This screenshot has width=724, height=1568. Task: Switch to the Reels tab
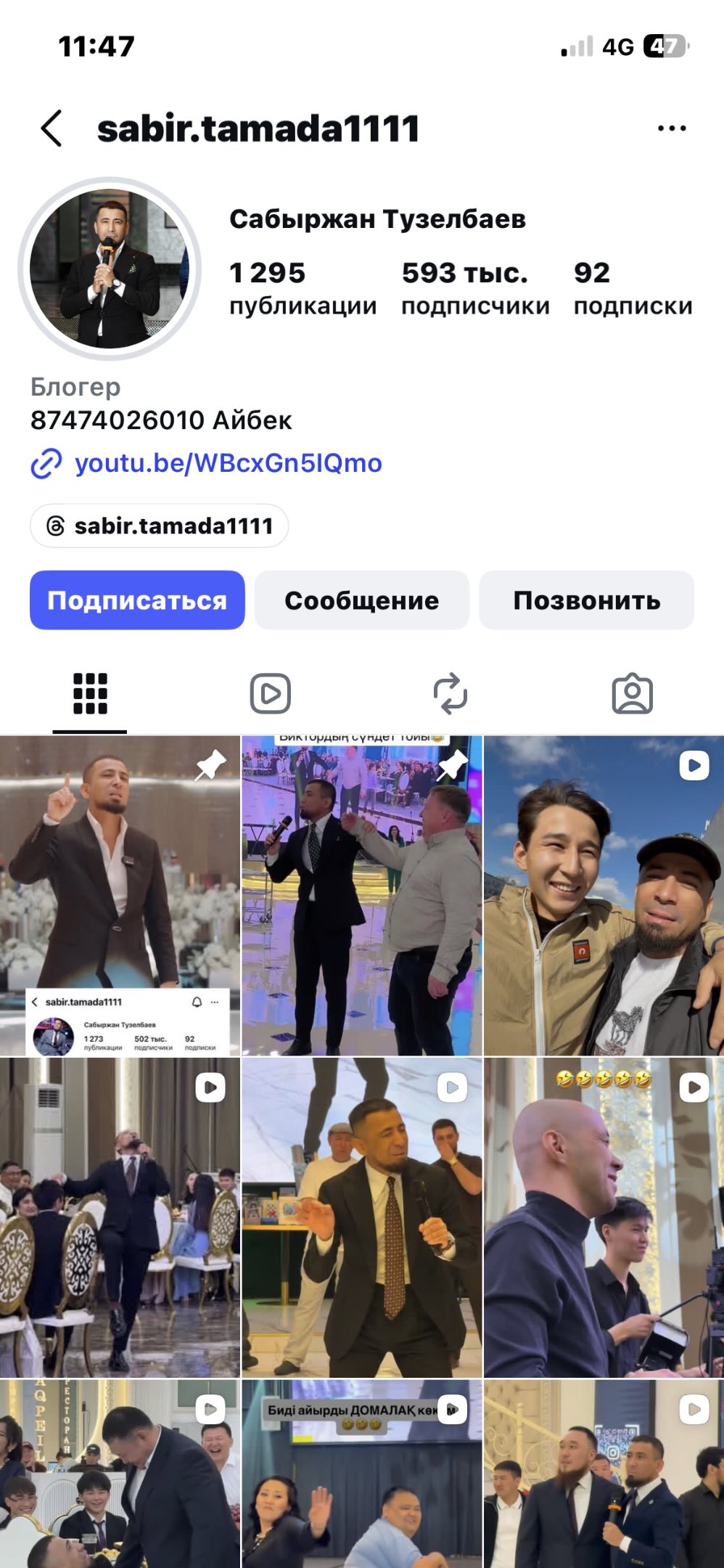[271, 694]
